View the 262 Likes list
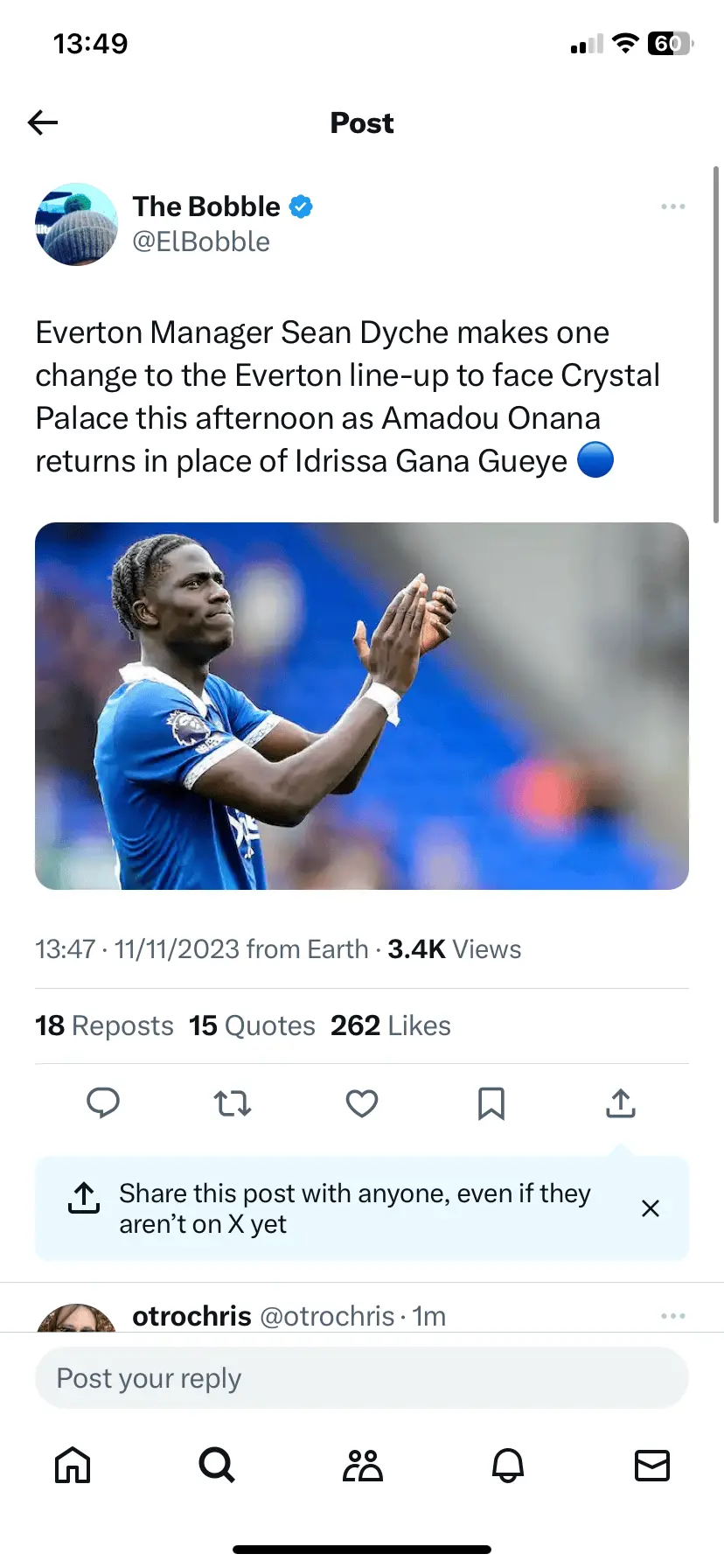The width and height of the screenshot is (724, 1568). [x=390, y=1025]
